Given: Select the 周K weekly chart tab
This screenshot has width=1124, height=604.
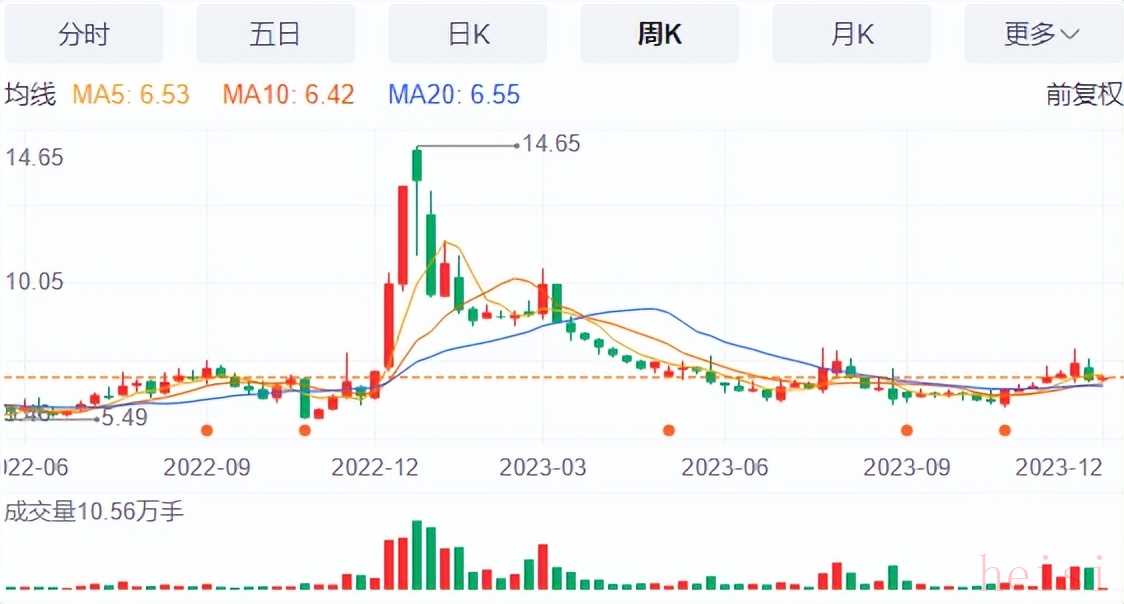Looking at the screenshot, I should pyautogui.click(x=659, y=34).
